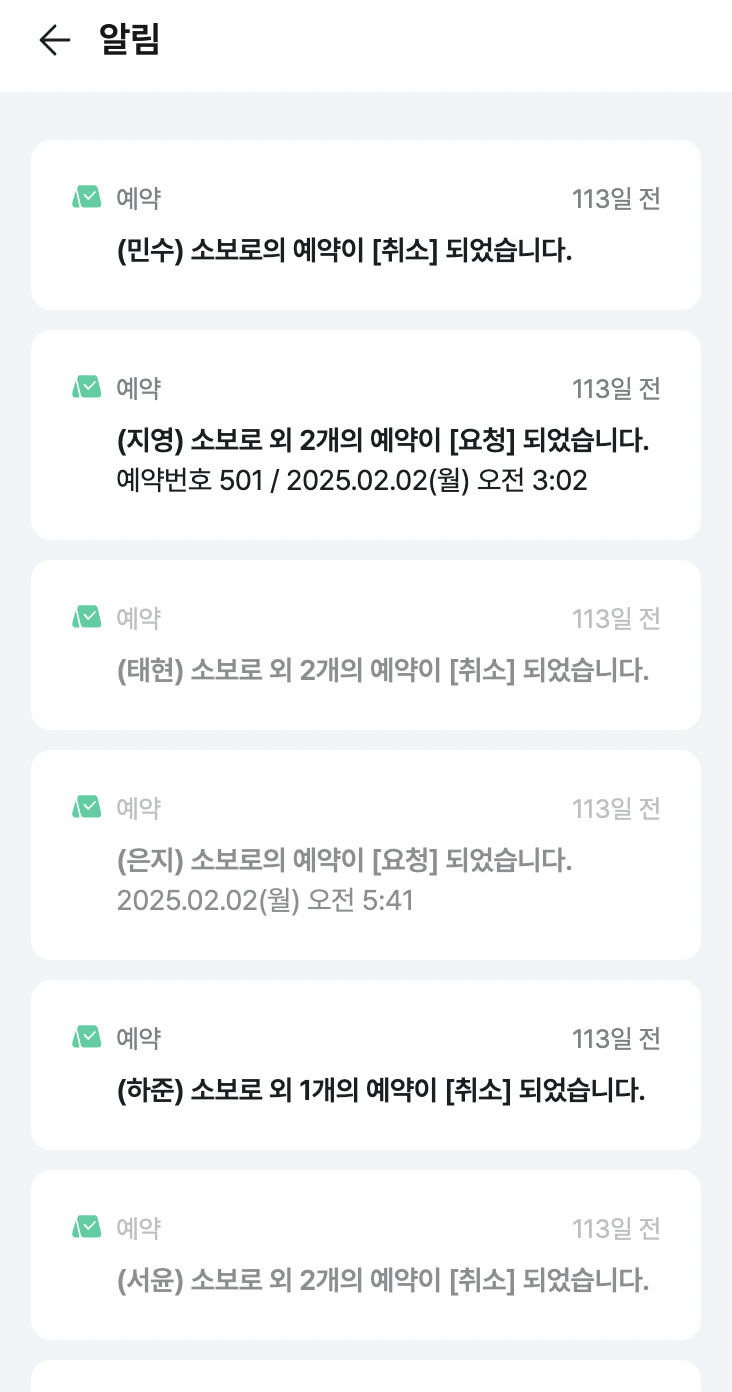Open 은지's 소보로 reservation request

(x=366, y=855)
